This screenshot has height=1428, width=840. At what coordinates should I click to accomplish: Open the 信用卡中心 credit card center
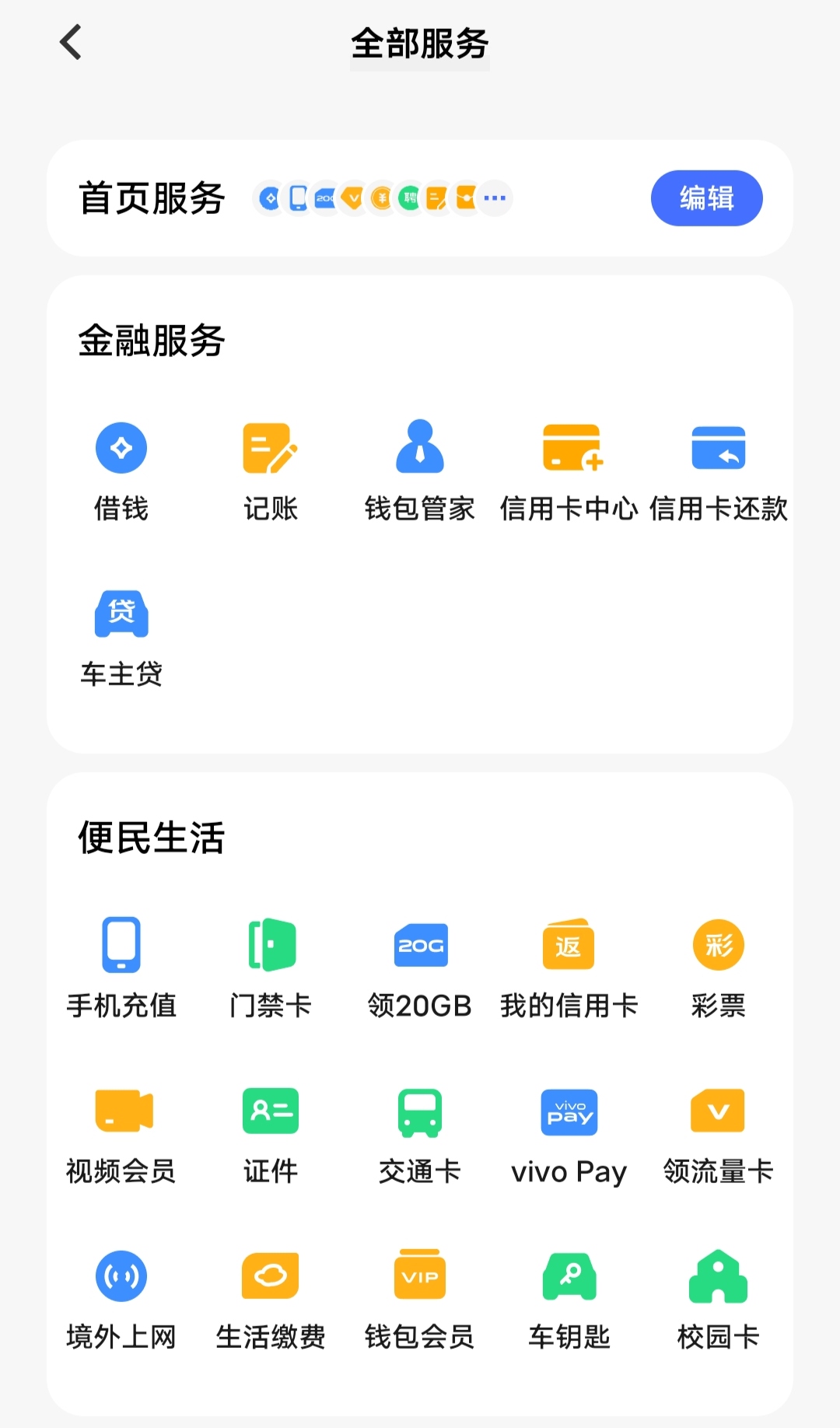click(x=569, y=467)
